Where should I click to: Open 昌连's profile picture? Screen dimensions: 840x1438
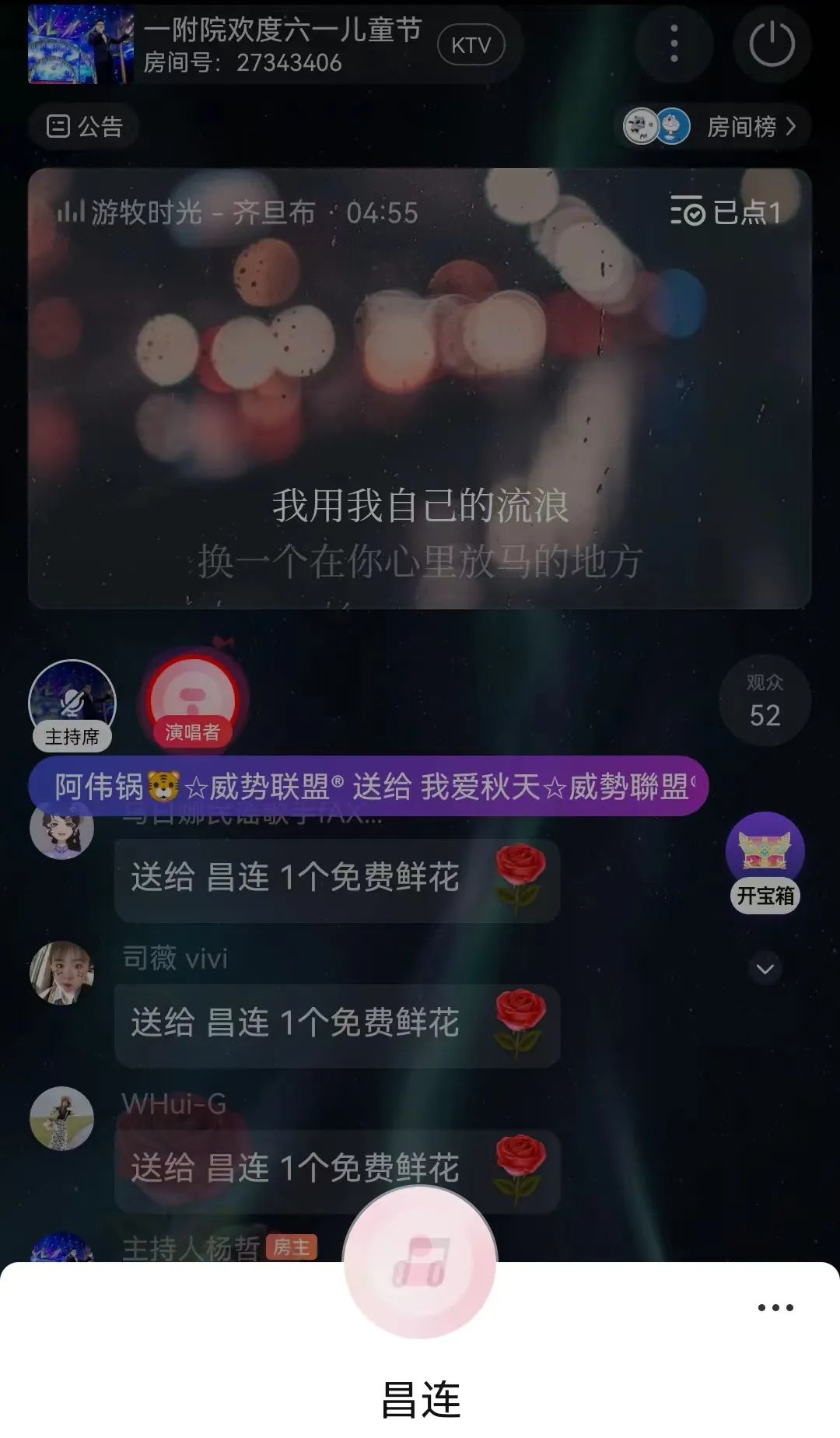click(x=420, y=1262)
